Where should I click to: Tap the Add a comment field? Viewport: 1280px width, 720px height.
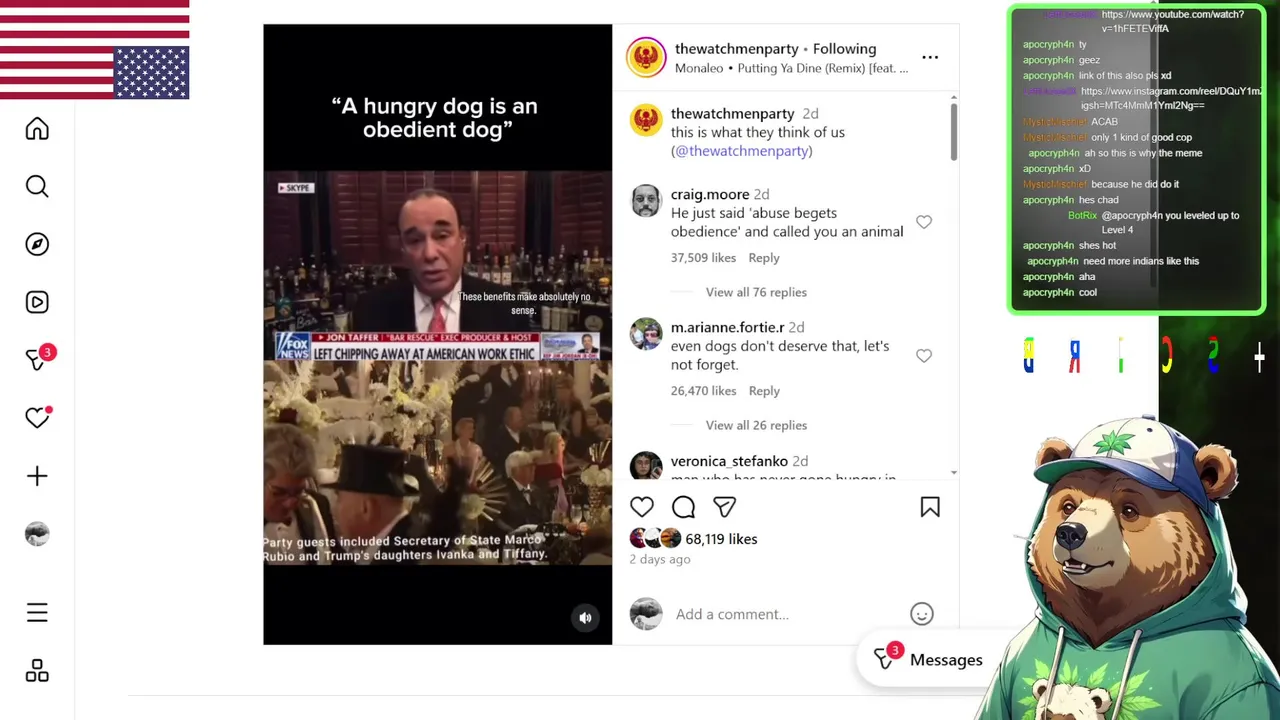click(780, 614)
